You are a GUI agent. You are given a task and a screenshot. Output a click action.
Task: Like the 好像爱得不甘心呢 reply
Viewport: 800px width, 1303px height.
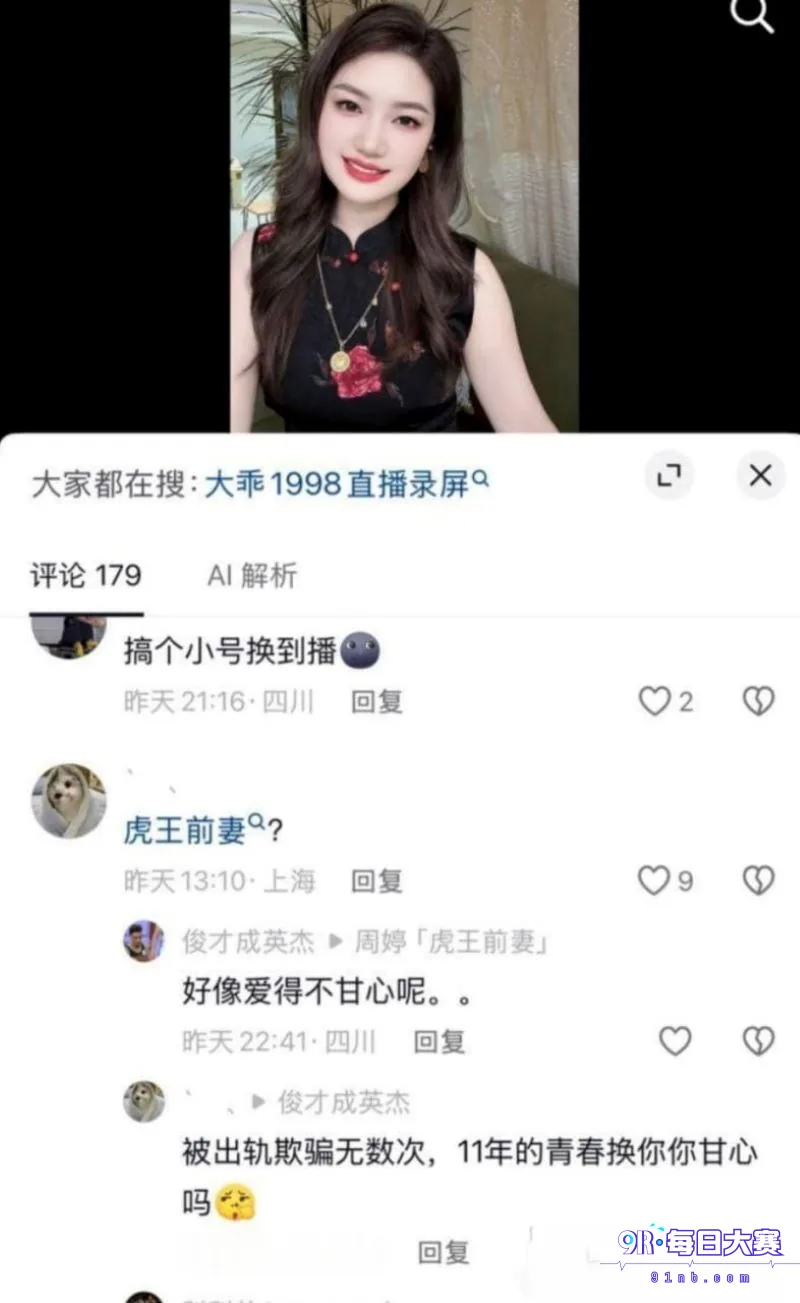click(x=675, y=1041)
